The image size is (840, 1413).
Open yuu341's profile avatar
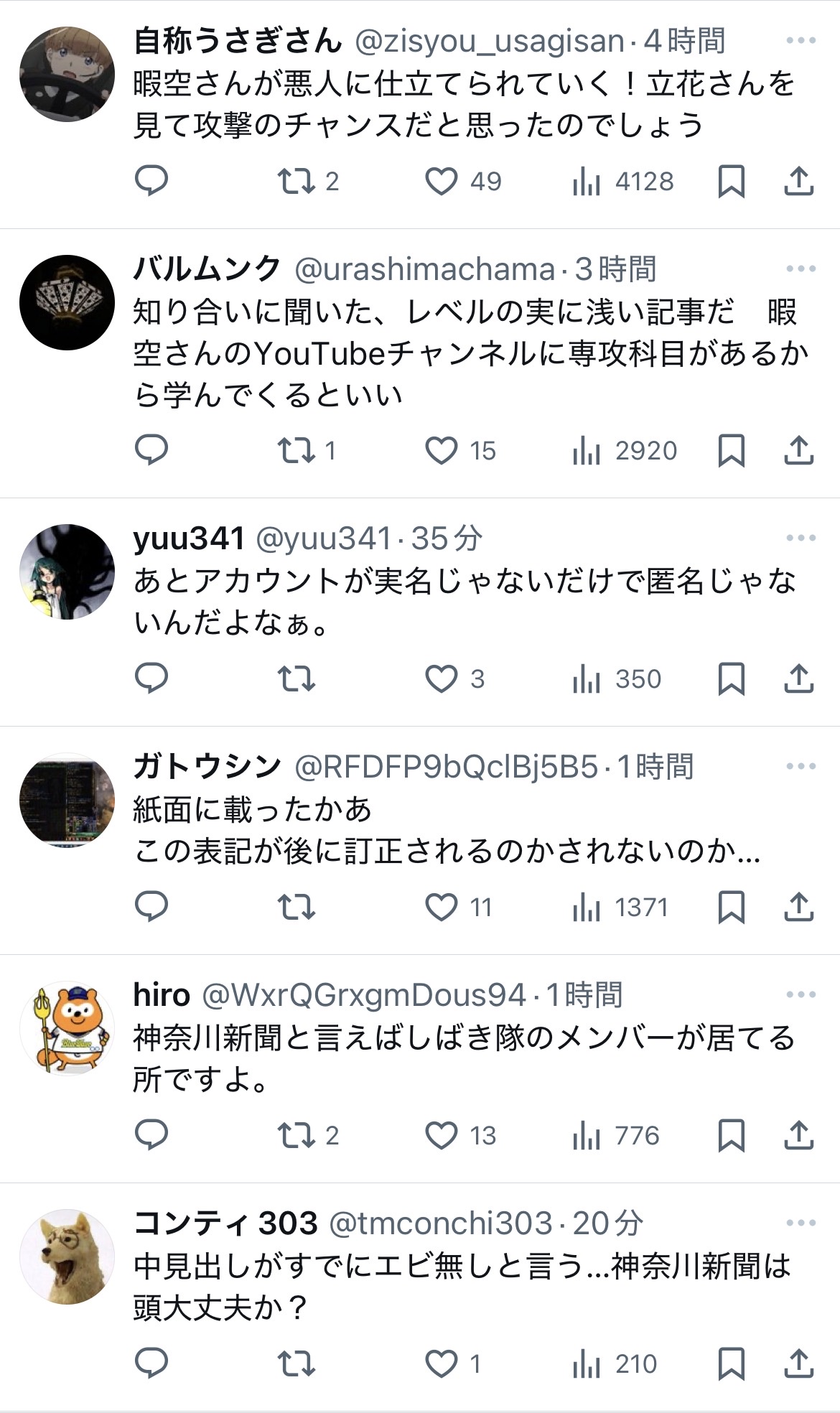tap(67, 572)
